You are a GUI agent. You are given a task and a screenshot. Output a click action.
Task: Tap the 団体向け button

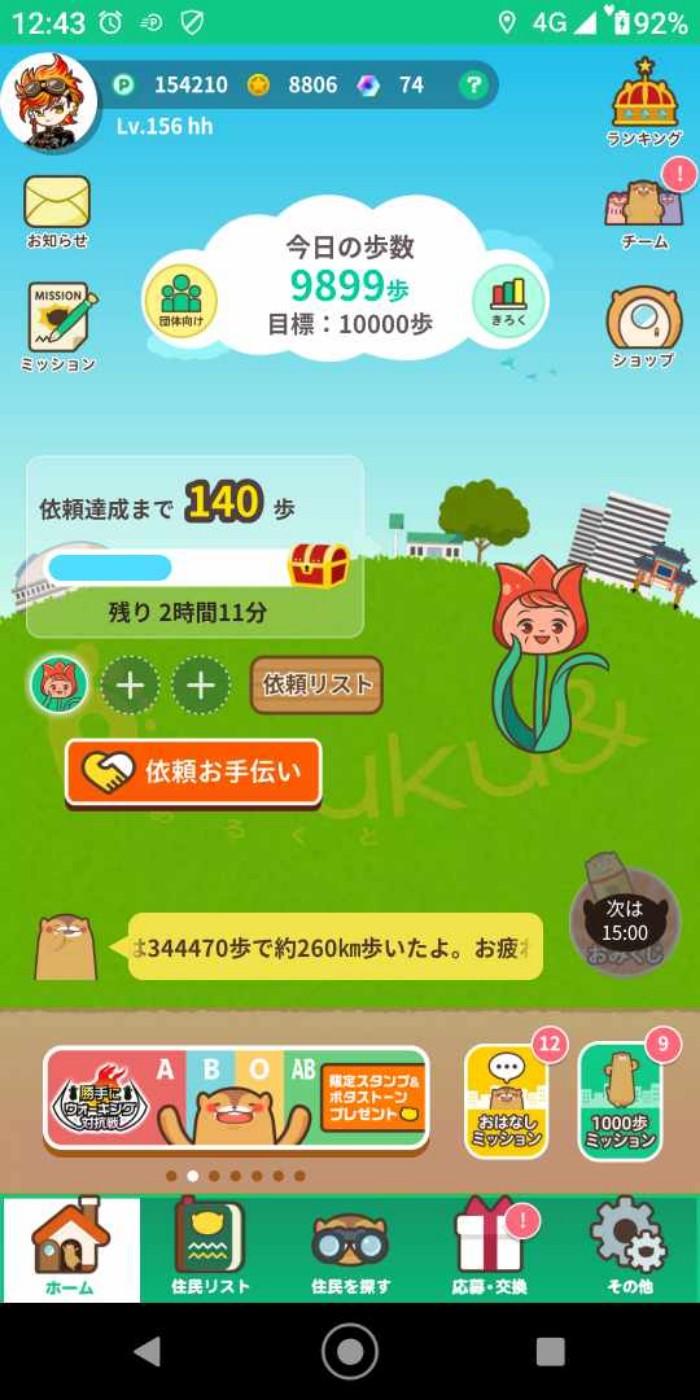pos(181,300)
